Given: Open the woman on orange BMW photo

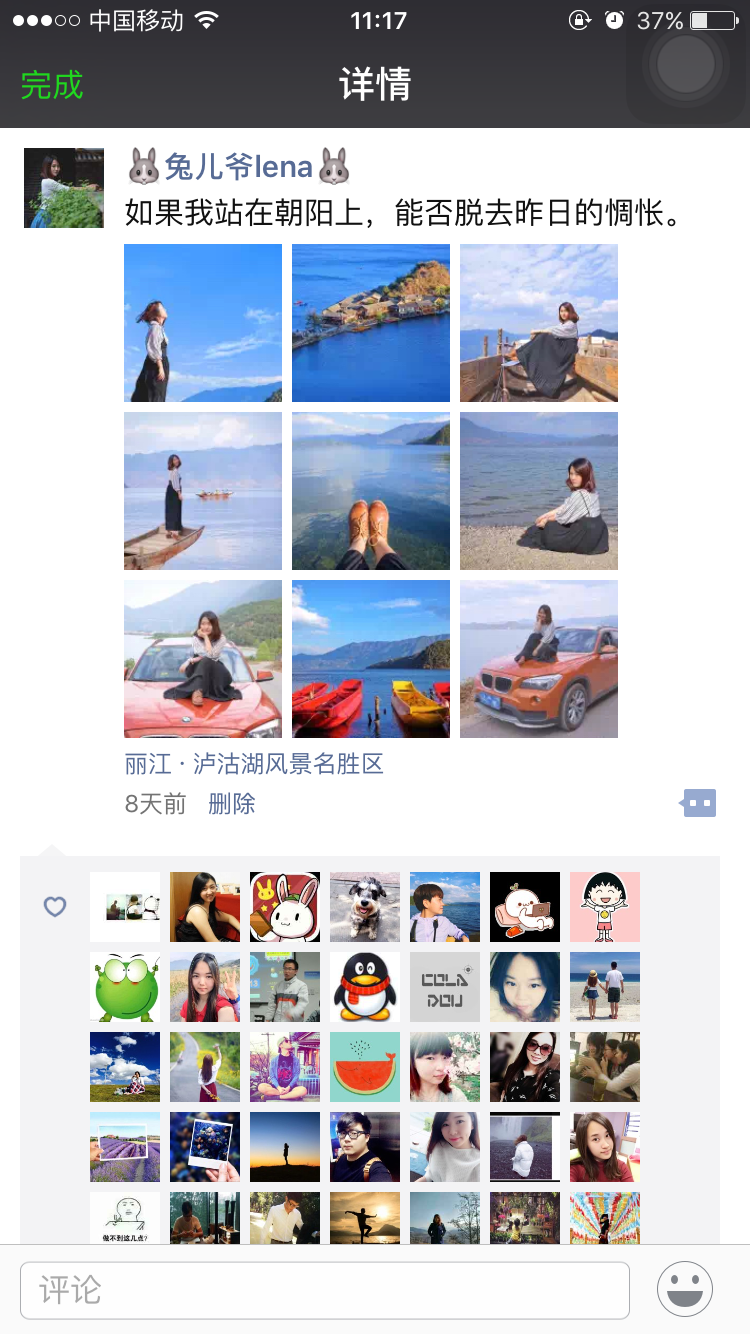Looking at the screenshot, I should (x=539, y=659).
